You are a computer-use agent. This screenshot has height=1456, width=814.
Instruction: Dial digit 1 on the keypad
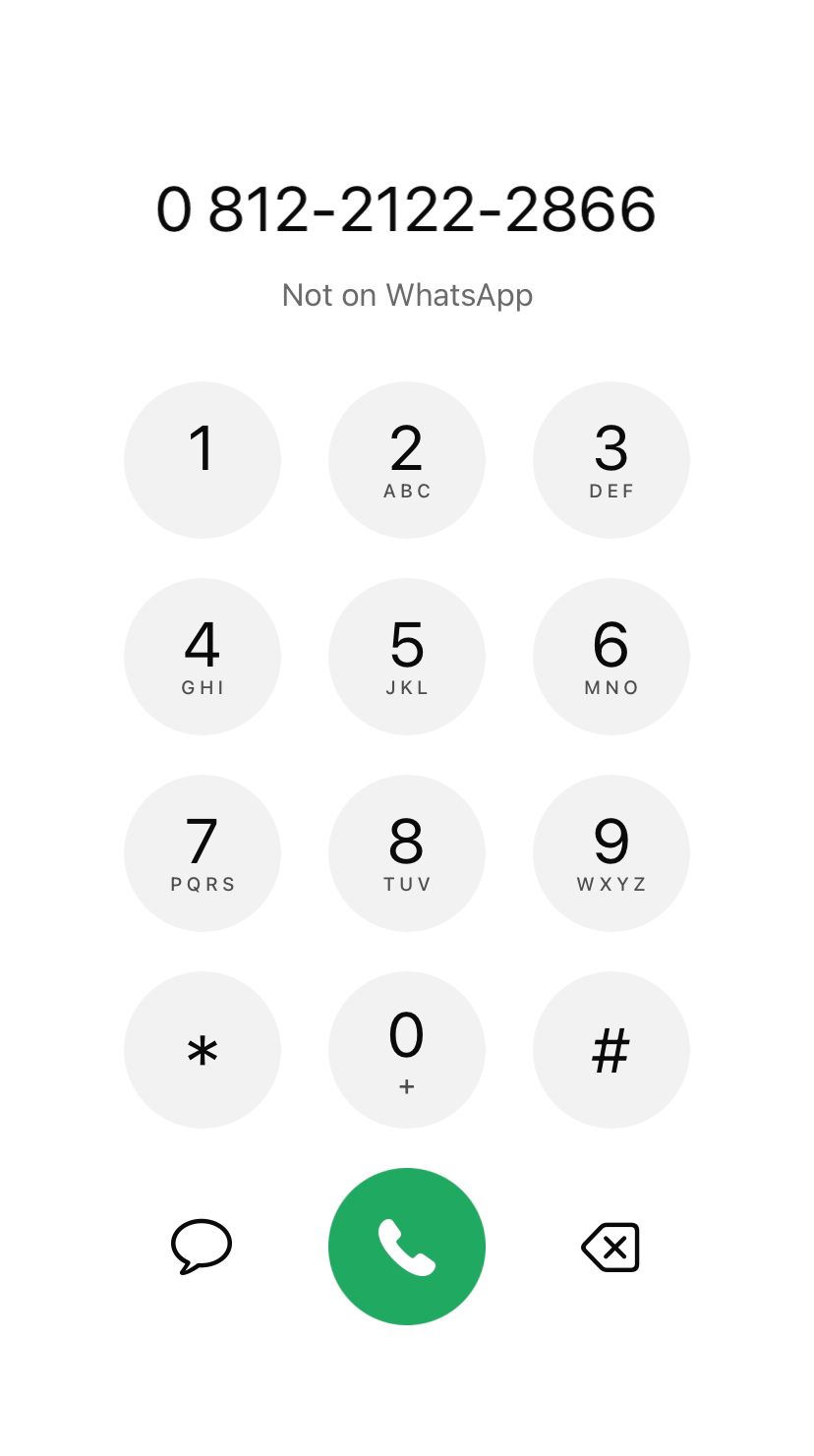coord(203,459)
